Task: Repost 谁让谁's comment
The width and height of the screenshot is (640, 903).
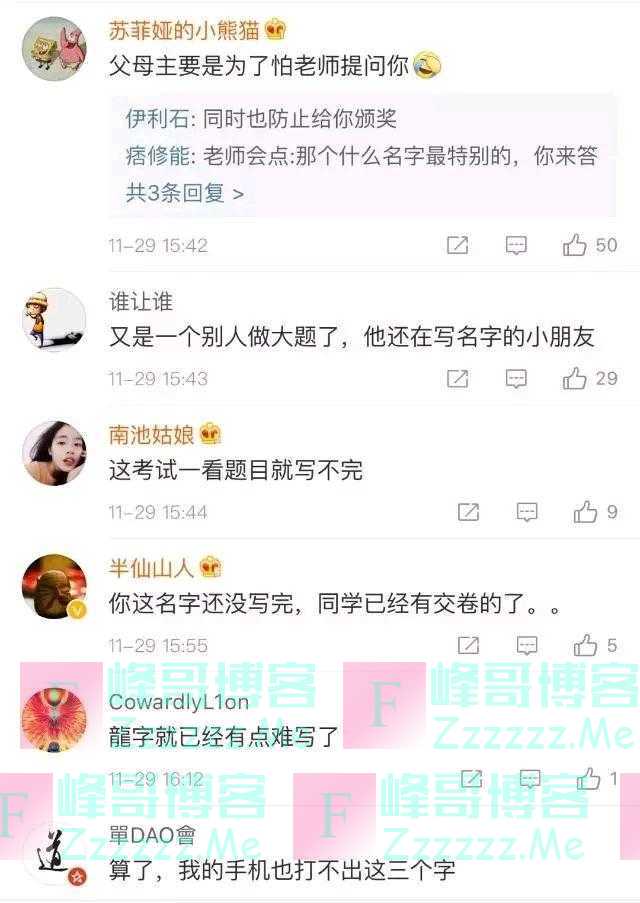Action: (x=457, y=379)
